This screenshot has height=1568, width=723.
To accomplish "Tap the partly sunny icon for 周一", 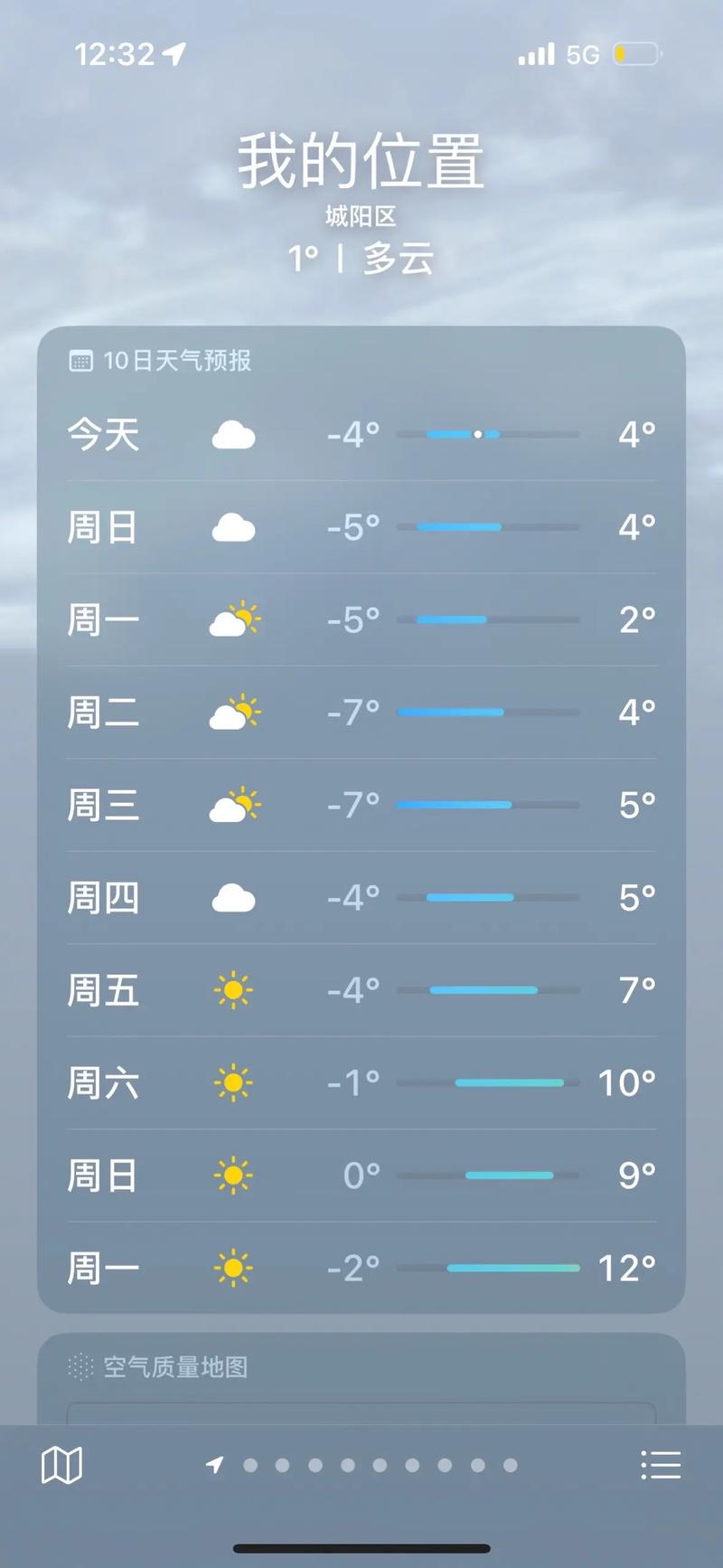I will [233, 619].
